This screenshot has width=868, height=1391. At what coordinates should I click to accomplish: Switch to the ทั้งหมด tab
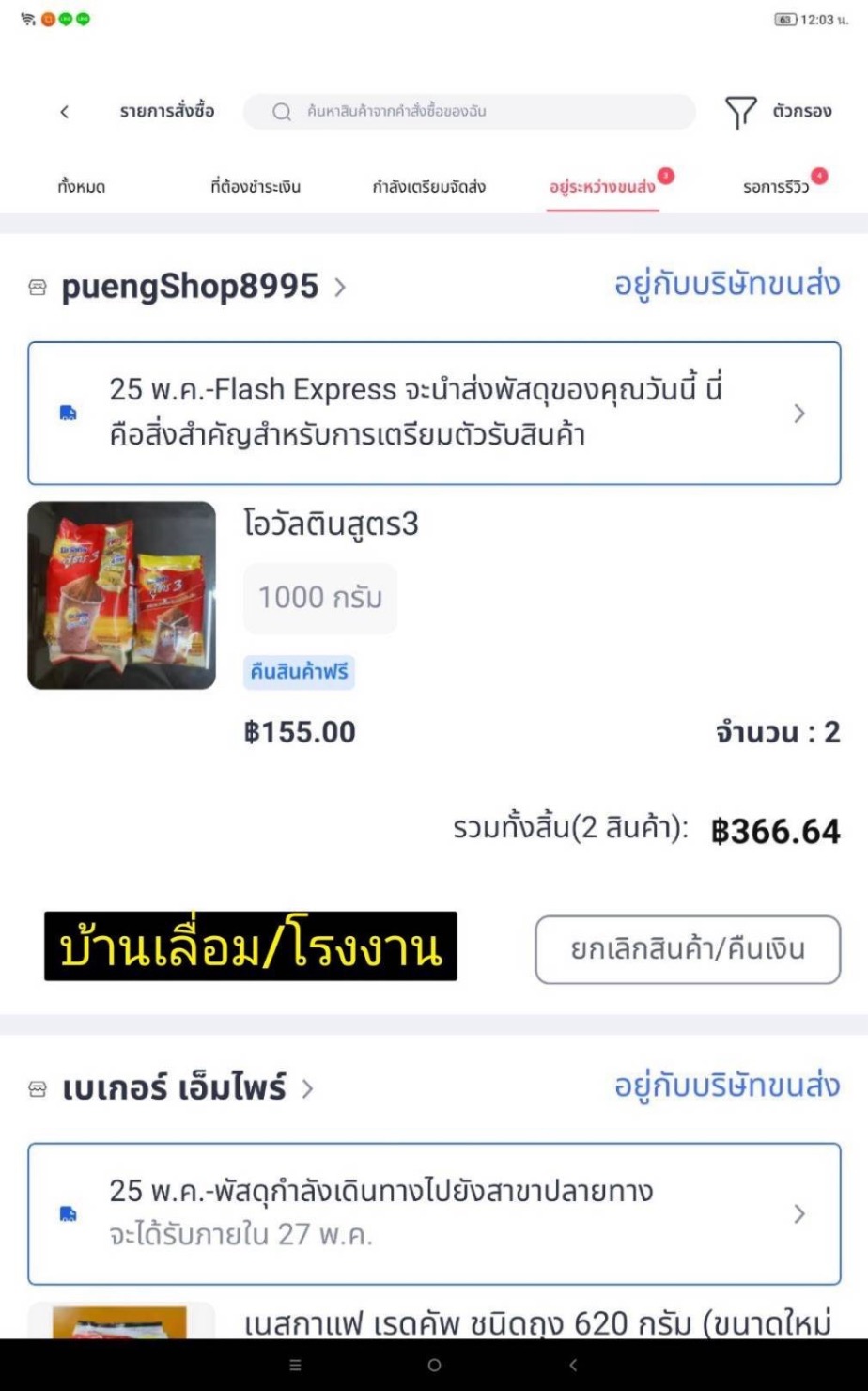tap(81, 187)
